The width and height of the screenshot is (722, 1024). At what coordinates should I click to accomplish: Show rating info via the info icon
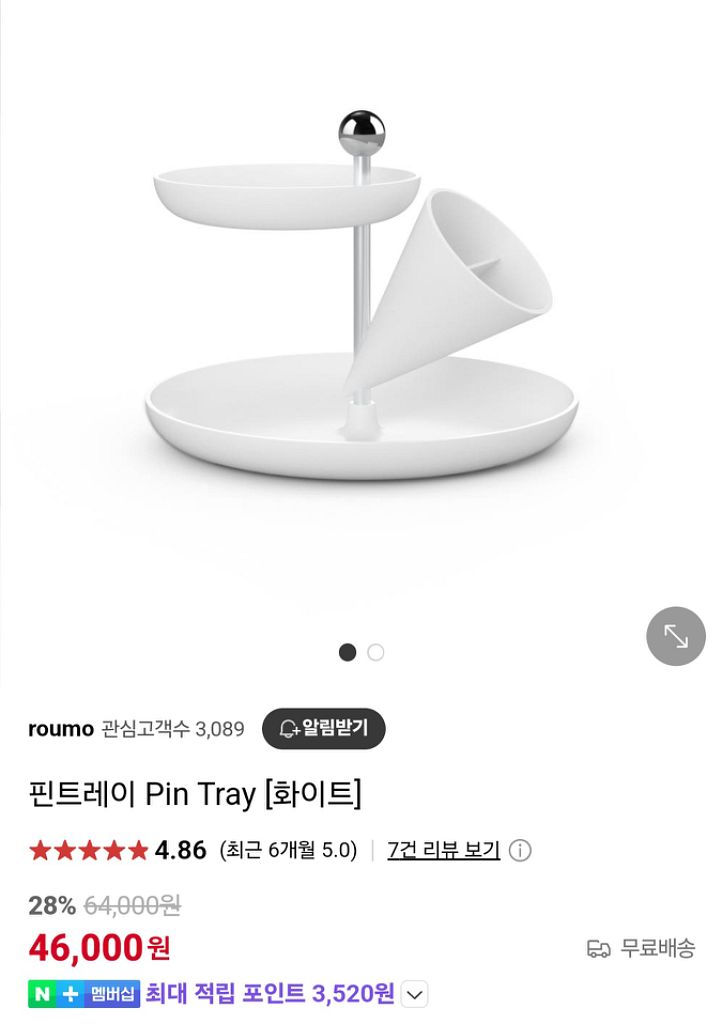click(x=520, y=851)
